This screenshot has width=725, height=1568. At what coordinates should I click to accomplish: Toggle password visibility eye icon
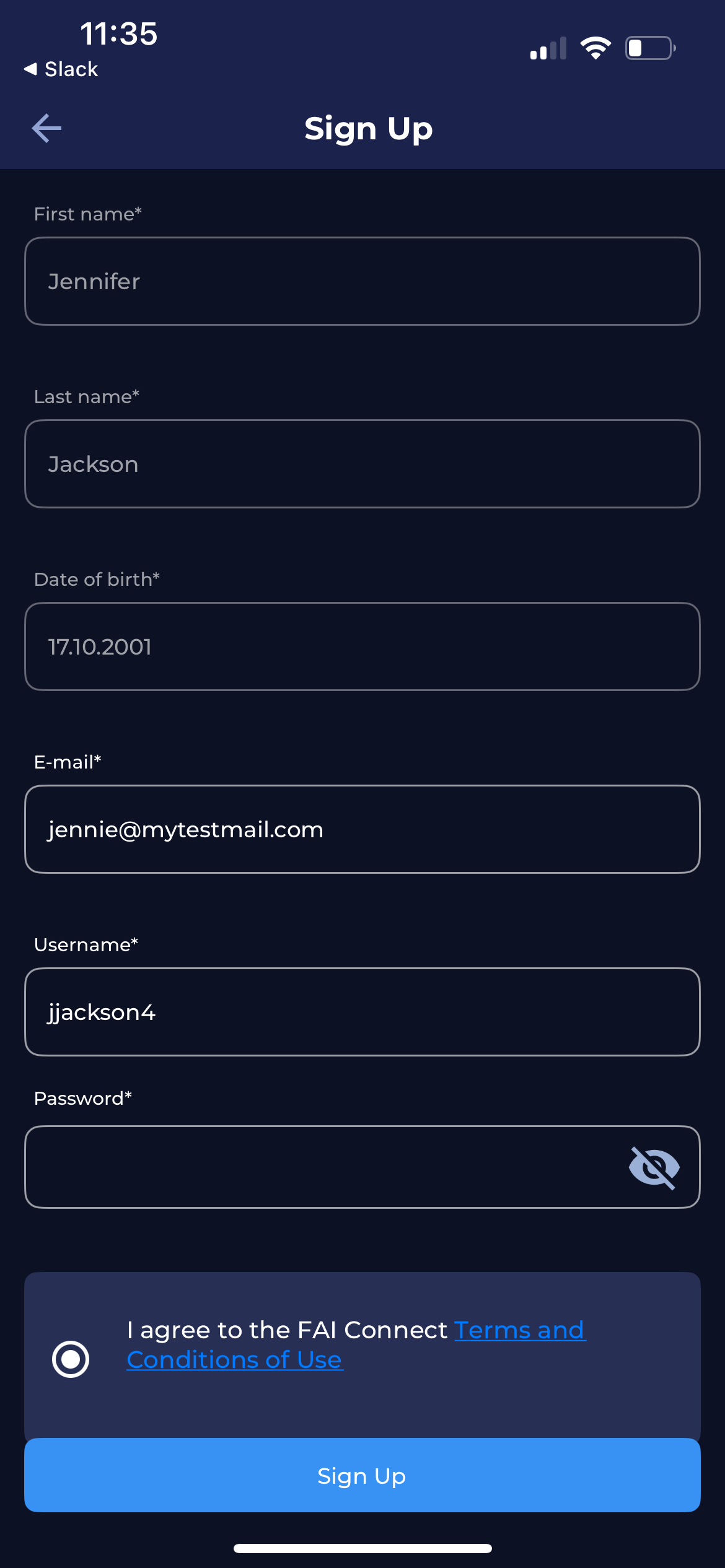pos(654,1168)
